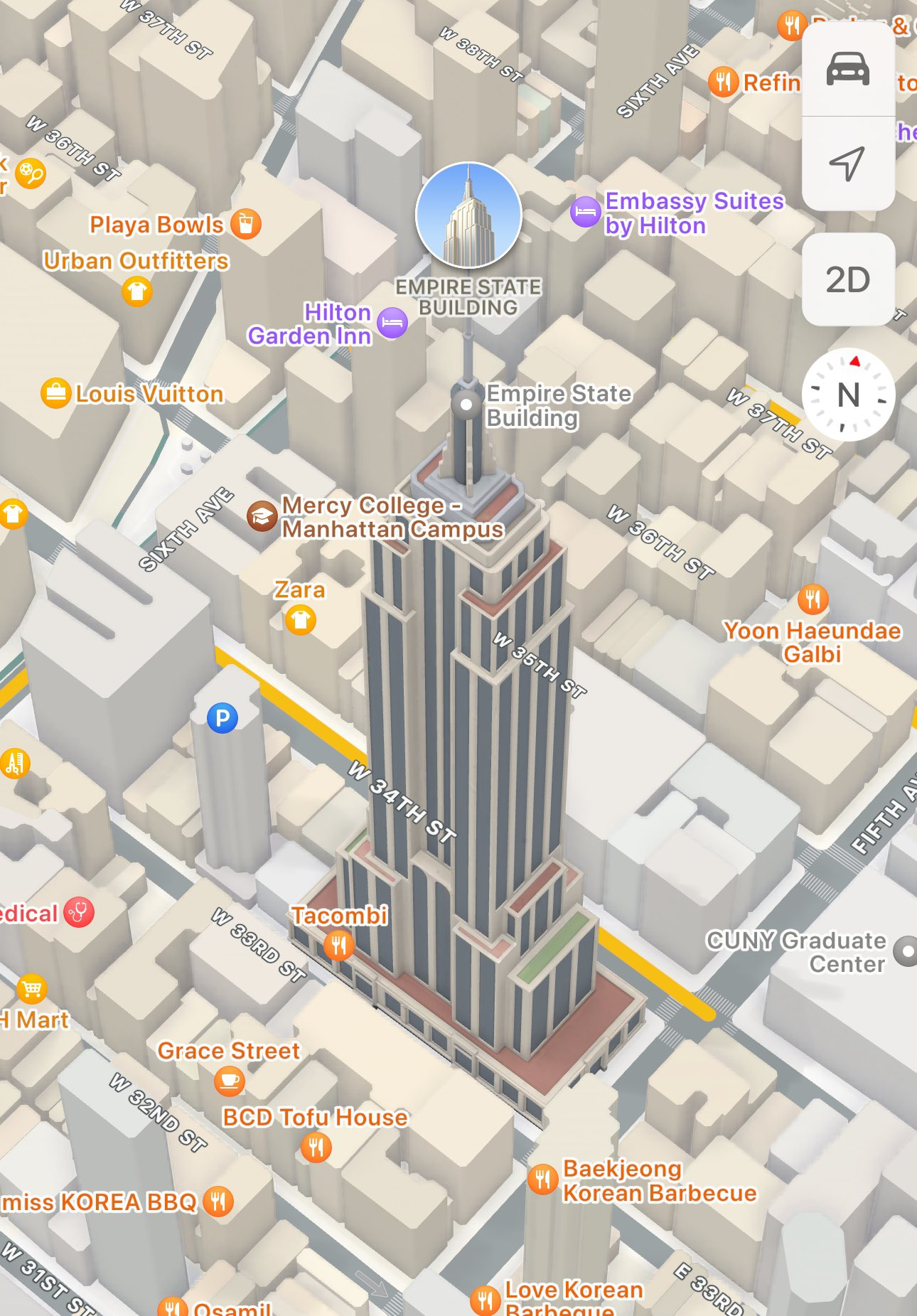Open the miss KOREA BBQ marker
The width and height of the screenshot is (917, 1316).
(x=218, y=1202)
